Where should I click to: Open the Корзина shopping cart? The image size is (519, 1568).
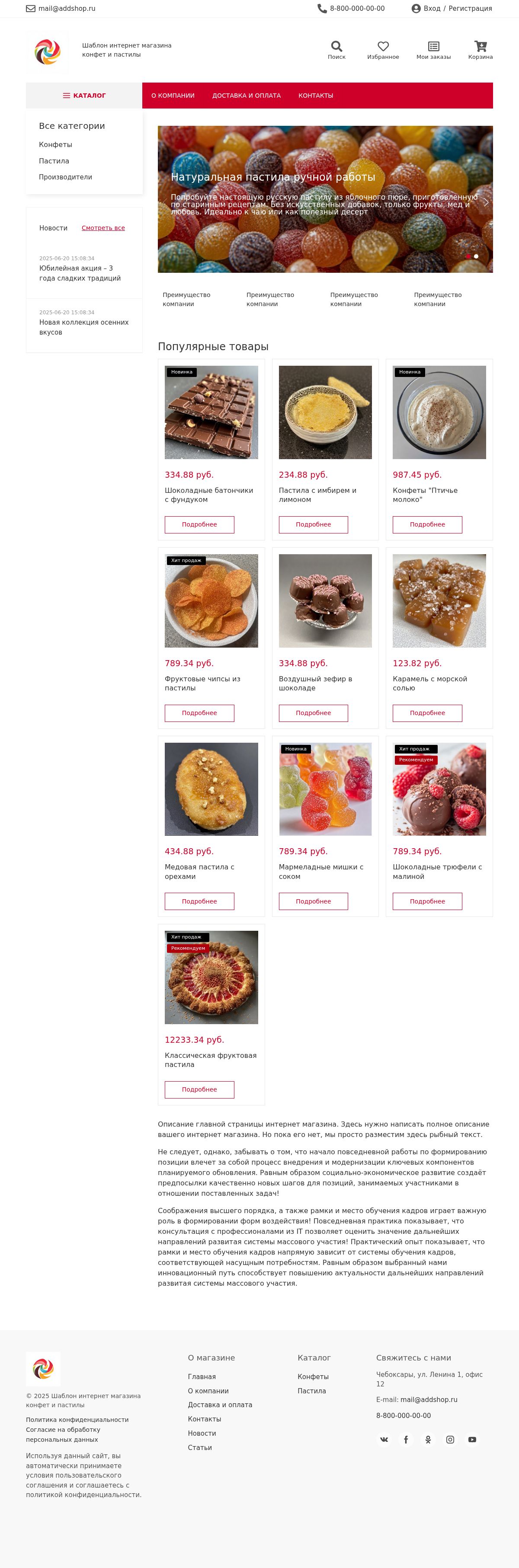point(480,50)
